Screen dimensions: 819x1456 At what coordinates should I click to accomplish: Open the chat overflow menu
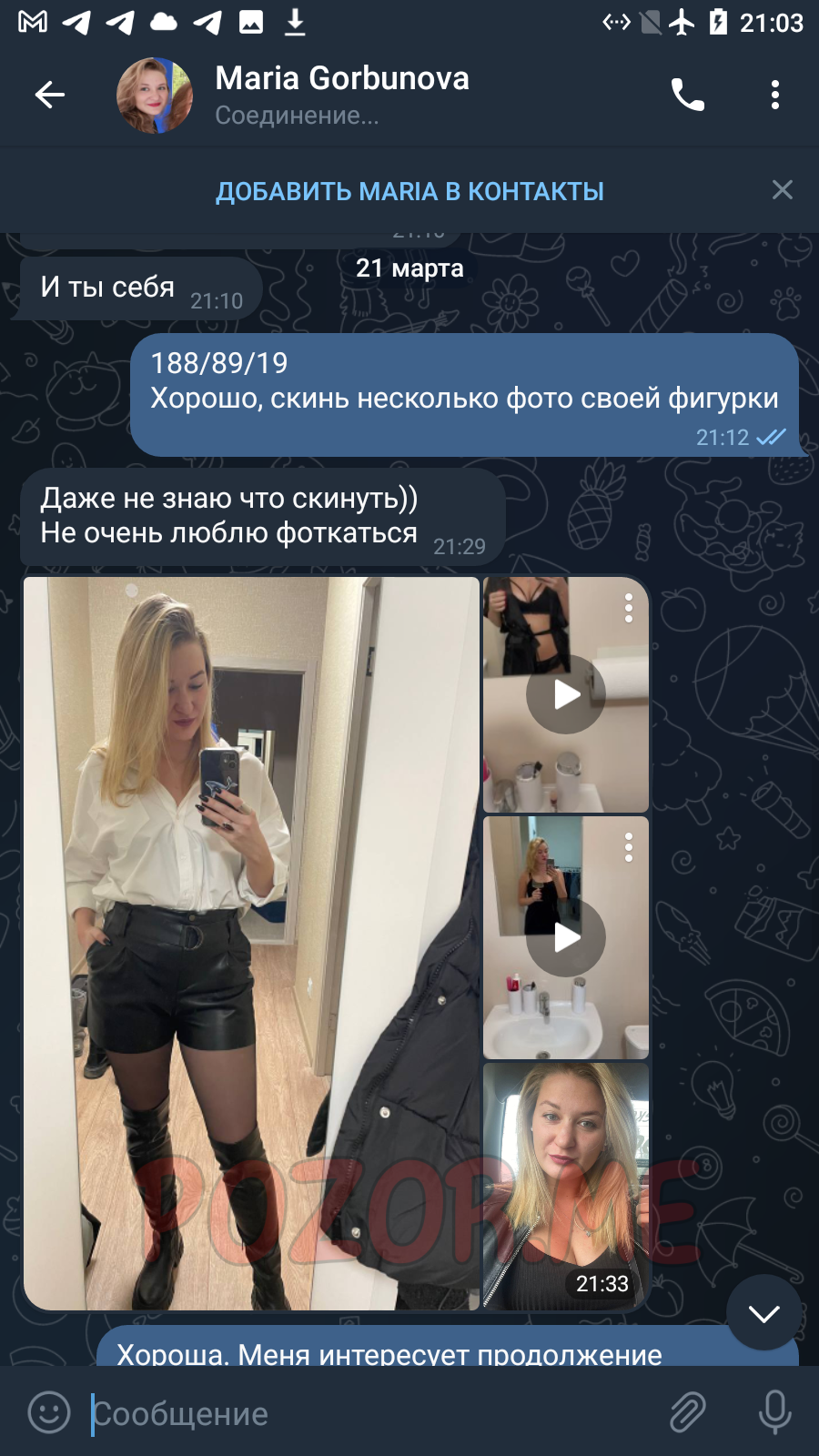pos(775,95)
